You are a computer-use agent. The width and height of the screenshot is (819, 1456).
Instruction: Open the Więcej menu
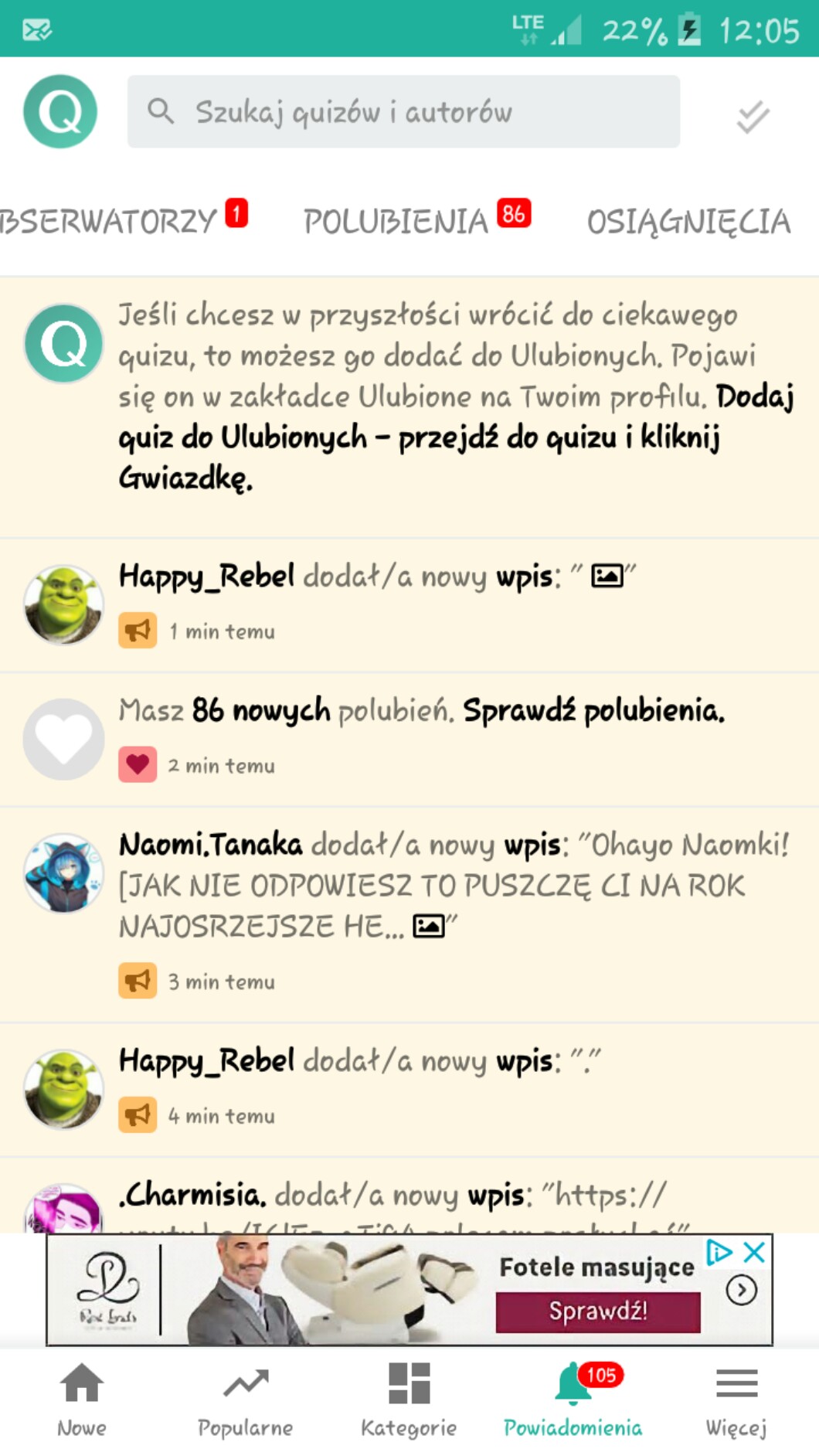(x=736, y=1399)
